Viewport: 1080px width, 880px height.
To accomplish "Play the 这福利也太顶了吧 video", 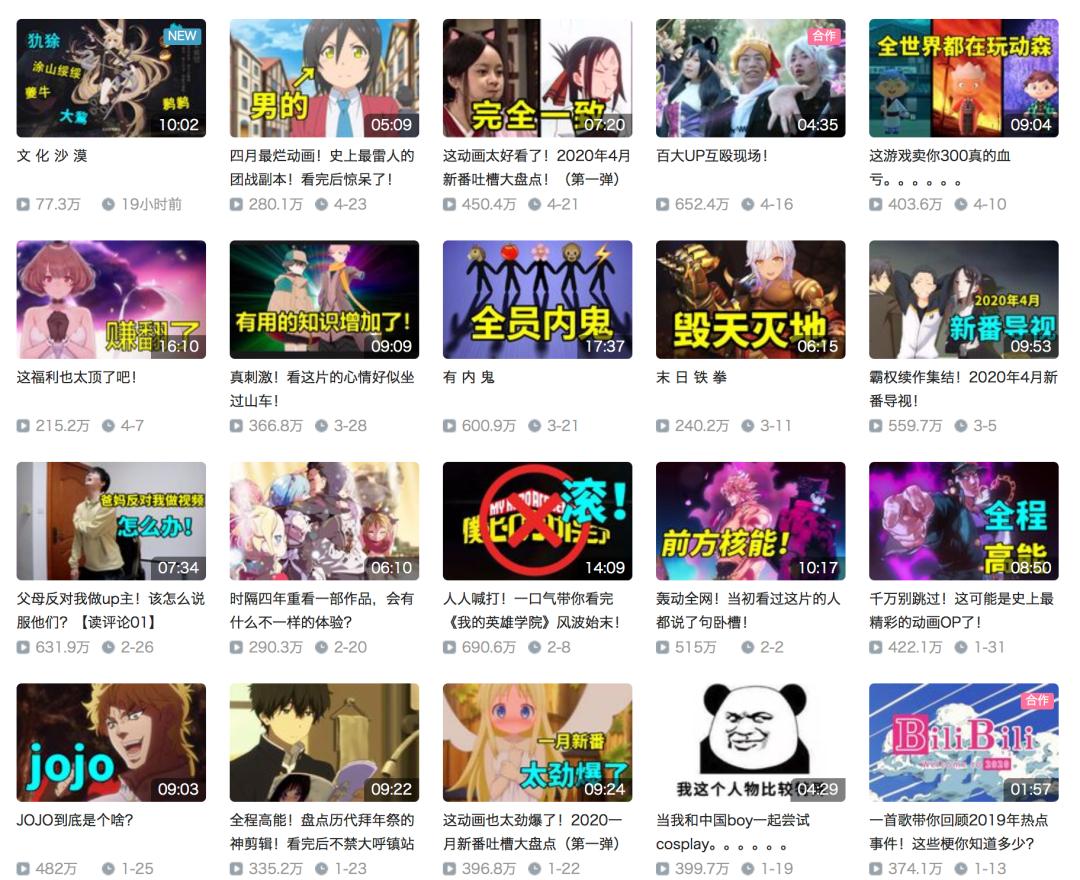I will tap(111, 299).
